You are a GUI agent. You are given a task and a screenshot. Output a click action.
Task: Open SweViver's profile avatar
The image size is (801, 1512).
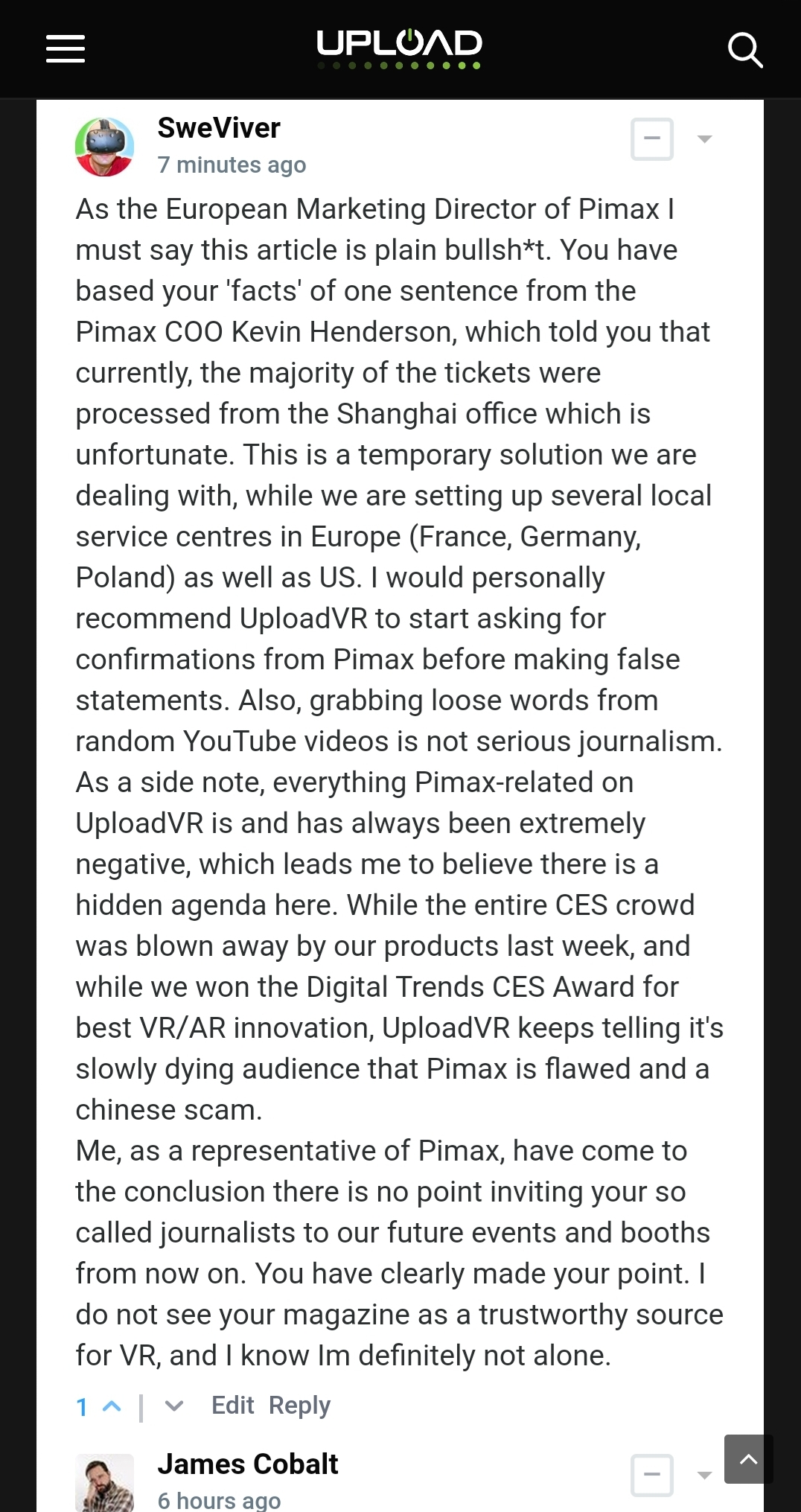[105, 147]
